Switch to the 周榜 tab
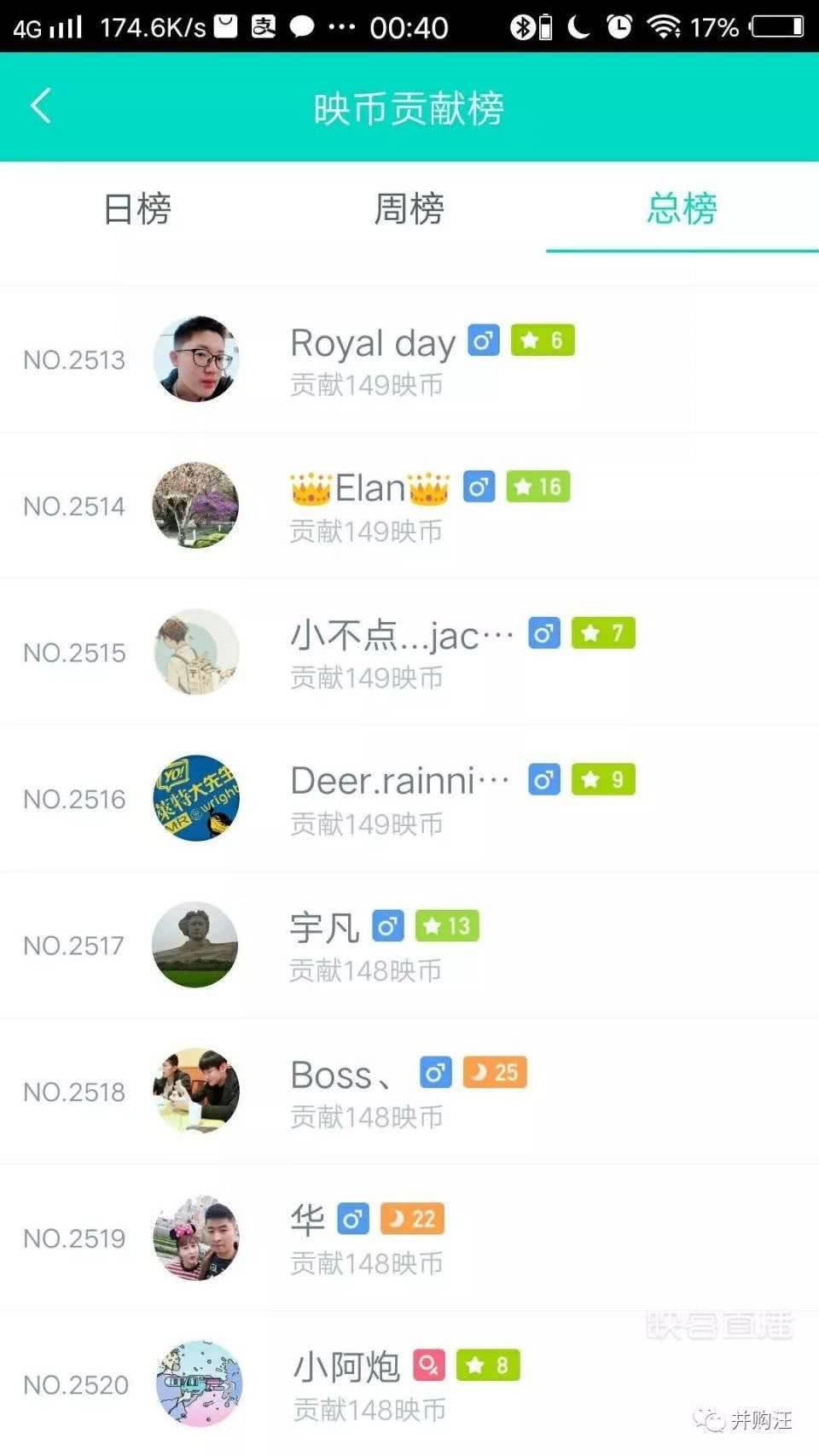The height and width of the screenshot is (1456, 819). tap(409, 209)
